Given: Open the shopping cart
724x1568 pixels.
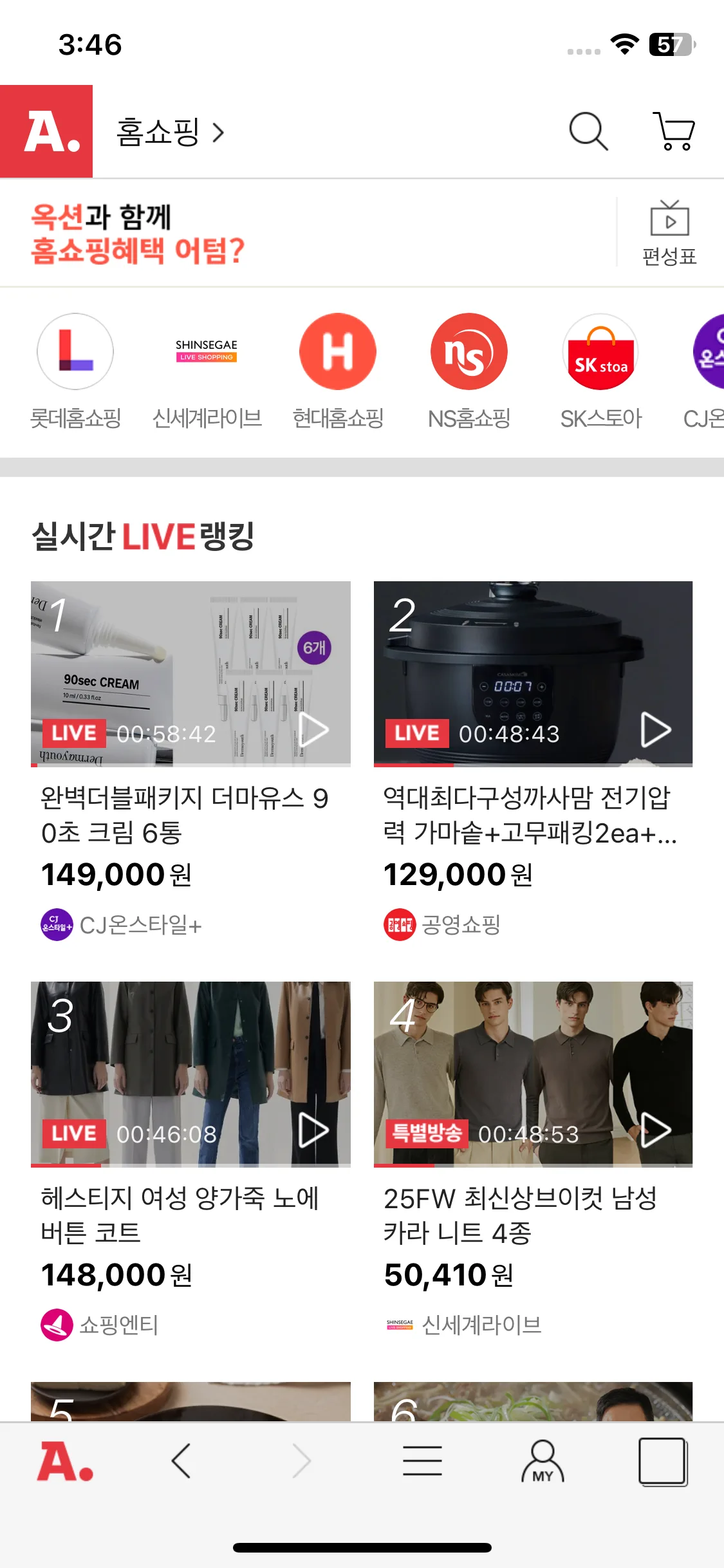Looking at the screenshot, I should tap(674, 131).
